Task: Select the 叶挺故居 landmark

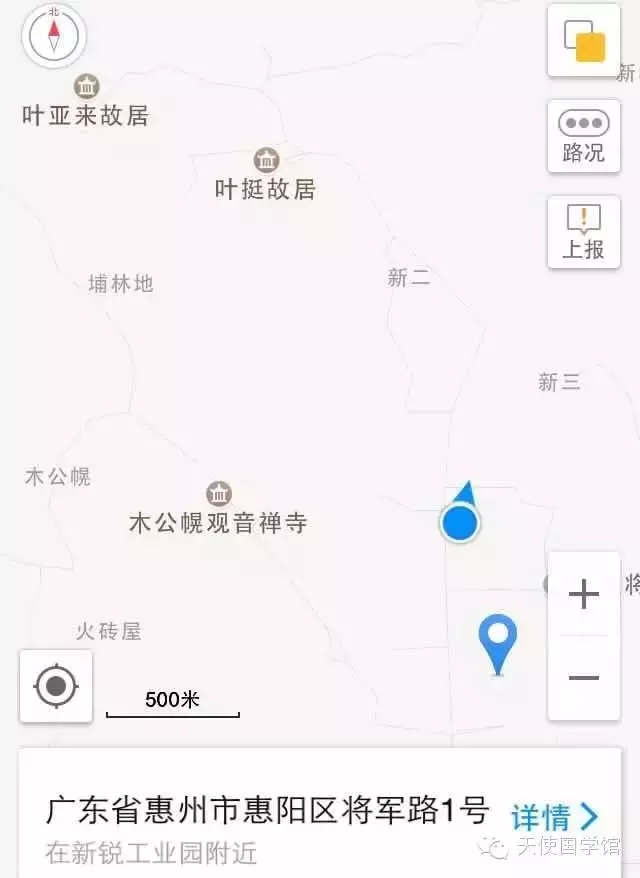Action: point(266,161)
